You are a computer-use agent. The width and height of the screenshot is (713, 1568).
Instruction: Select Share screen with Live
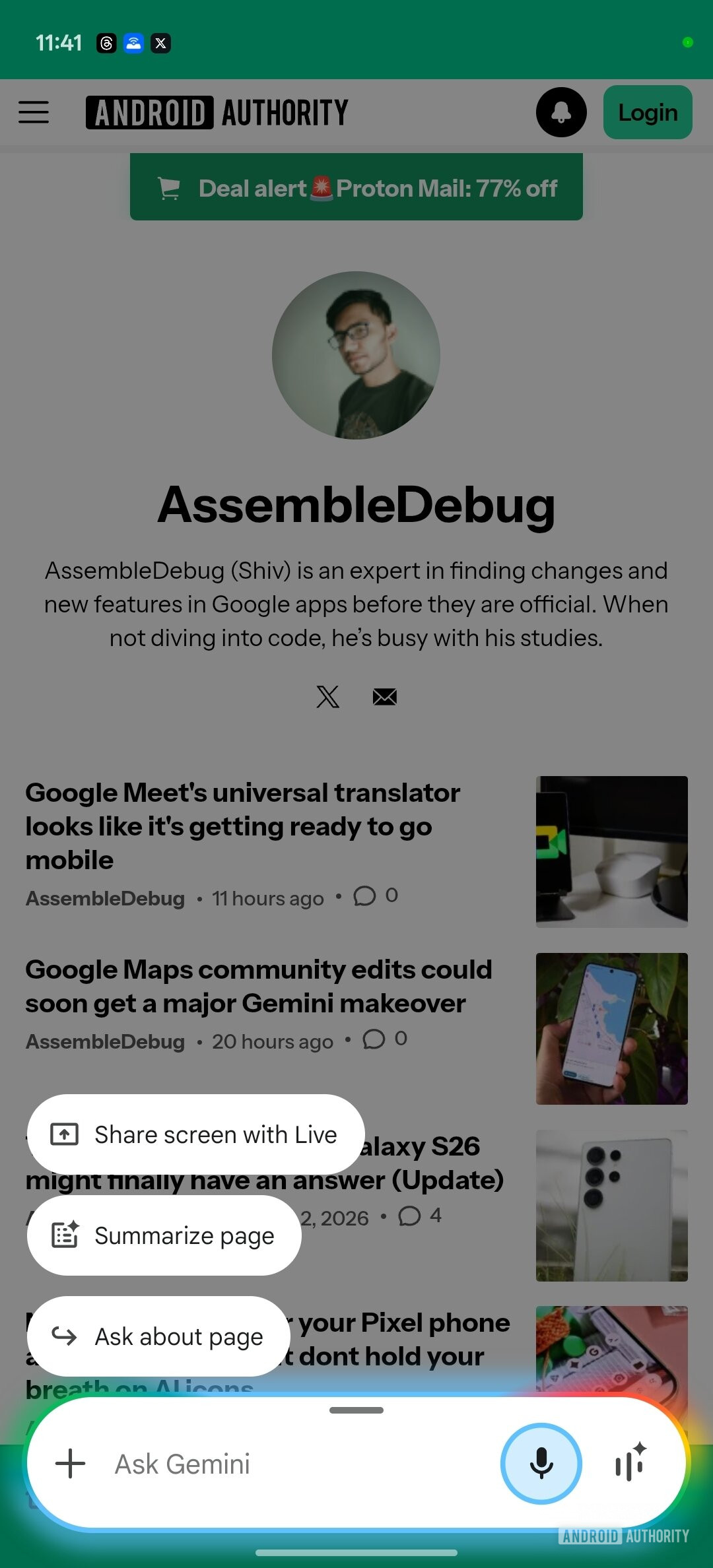pyautogui.click(x=195, y=1134)
